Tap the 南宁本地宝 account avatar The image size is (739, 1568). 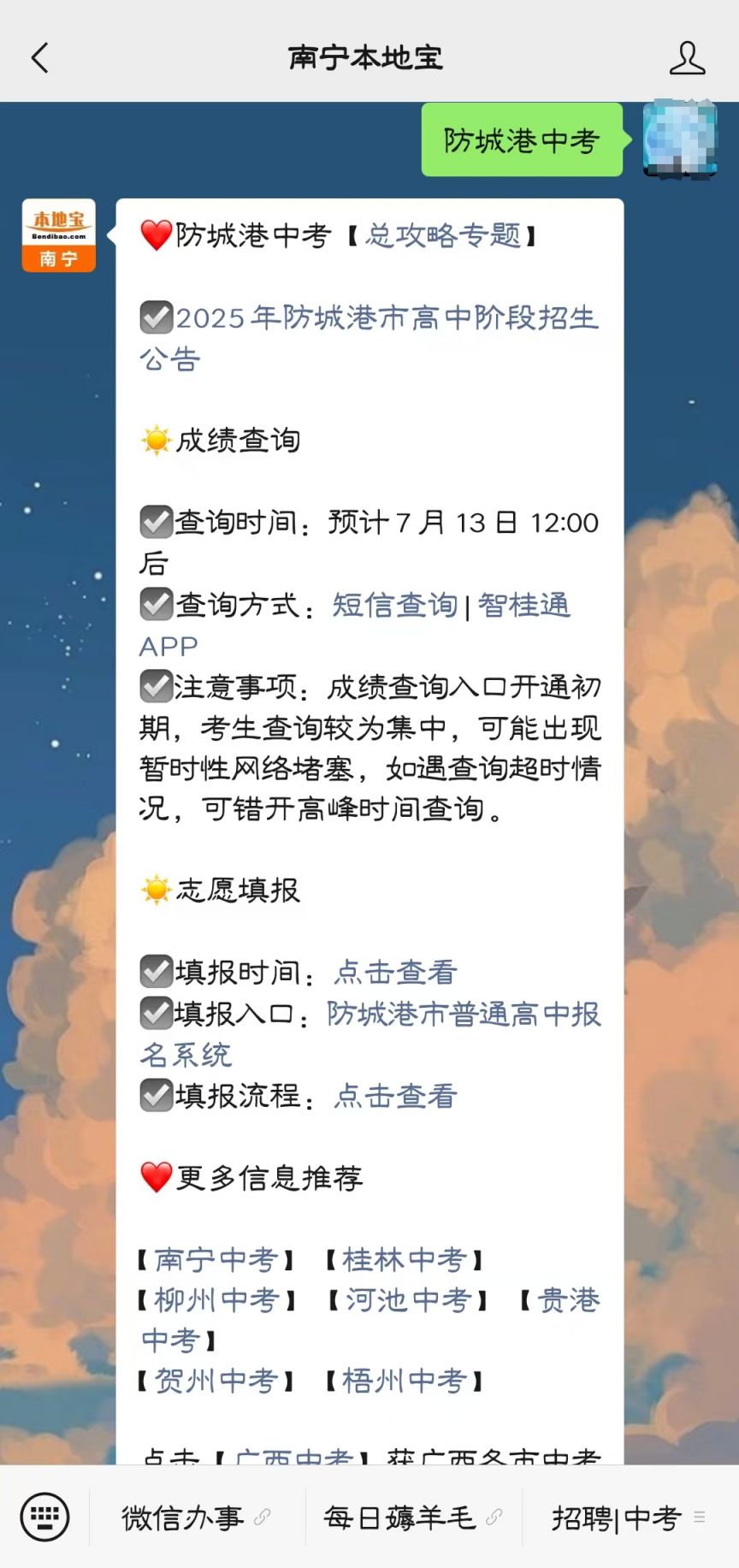[58, 235]
